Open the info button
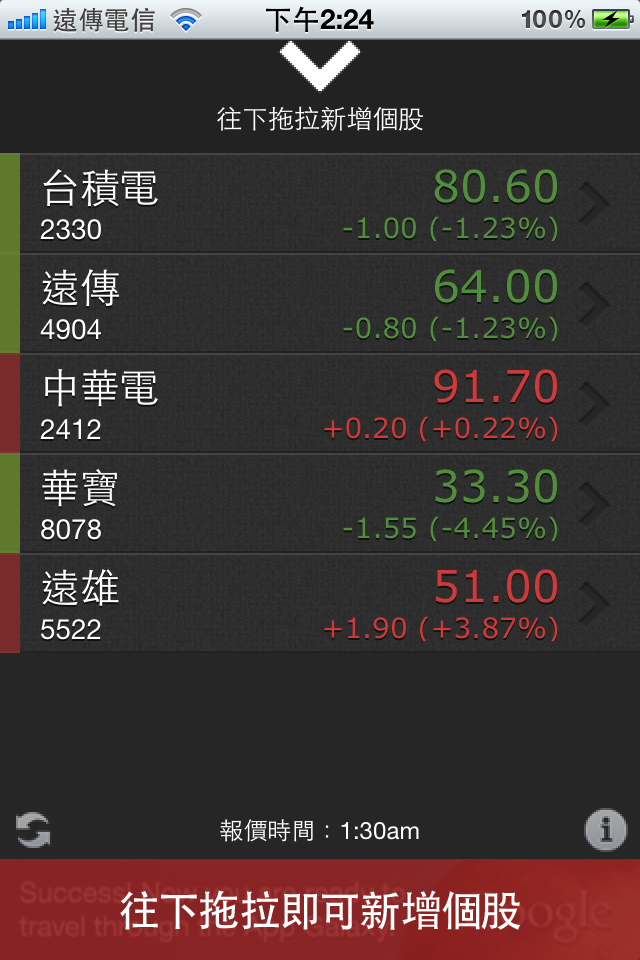640x960 pixels. click(x=605, y=830)
